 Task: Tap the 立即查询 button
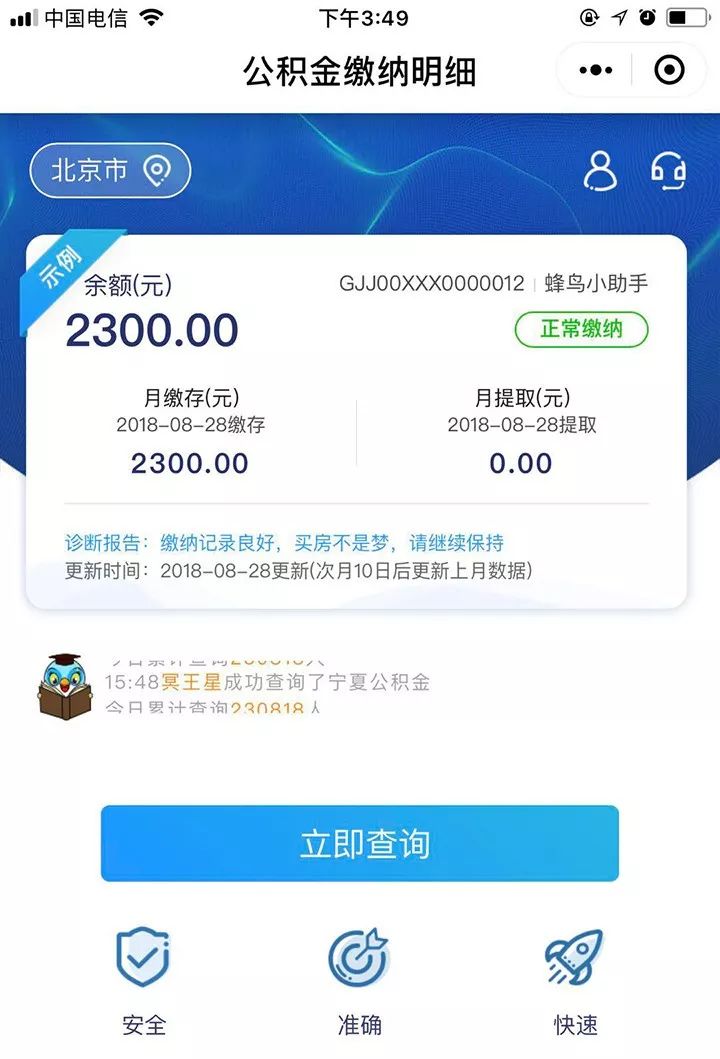tap(360, 843)
